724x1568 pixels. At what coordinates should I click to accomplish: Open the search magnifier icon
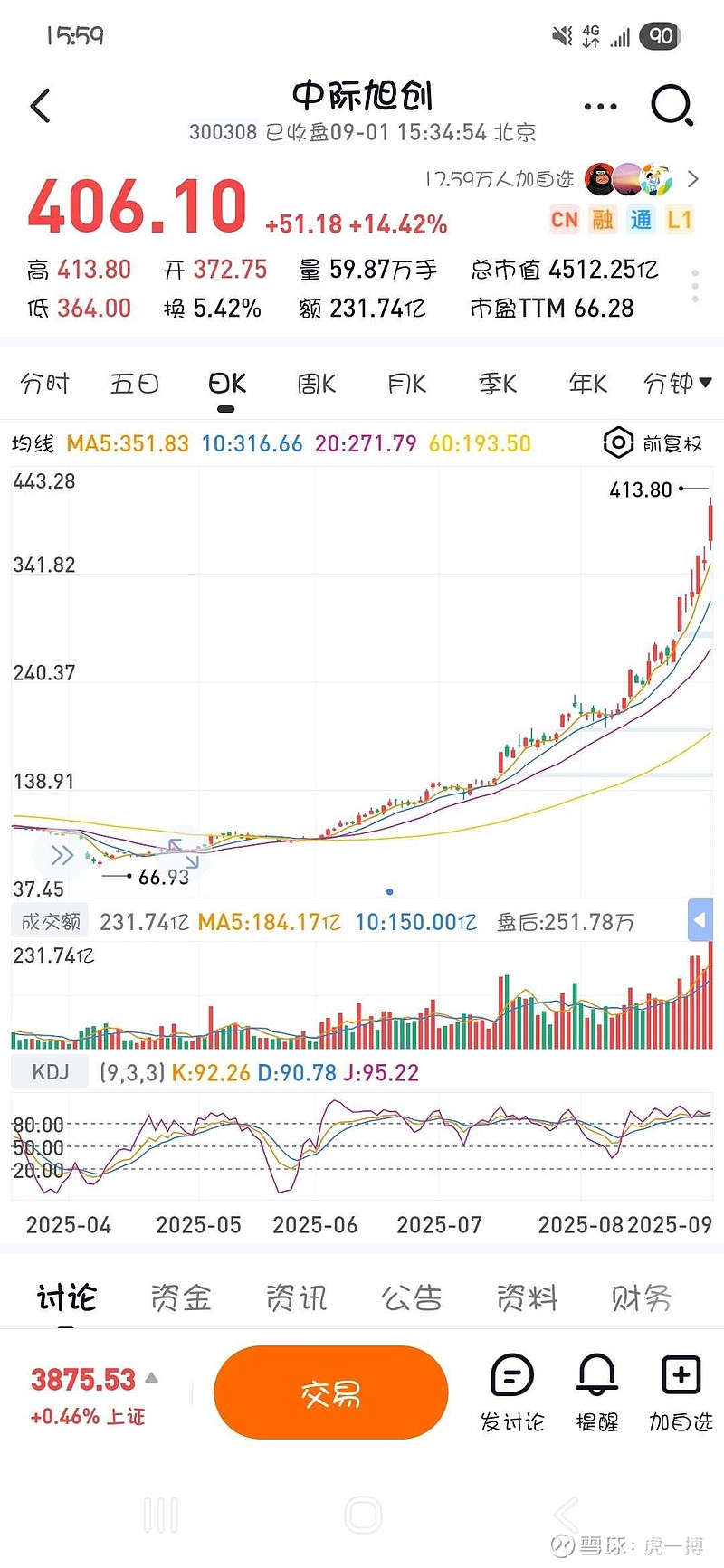(671, 105)
